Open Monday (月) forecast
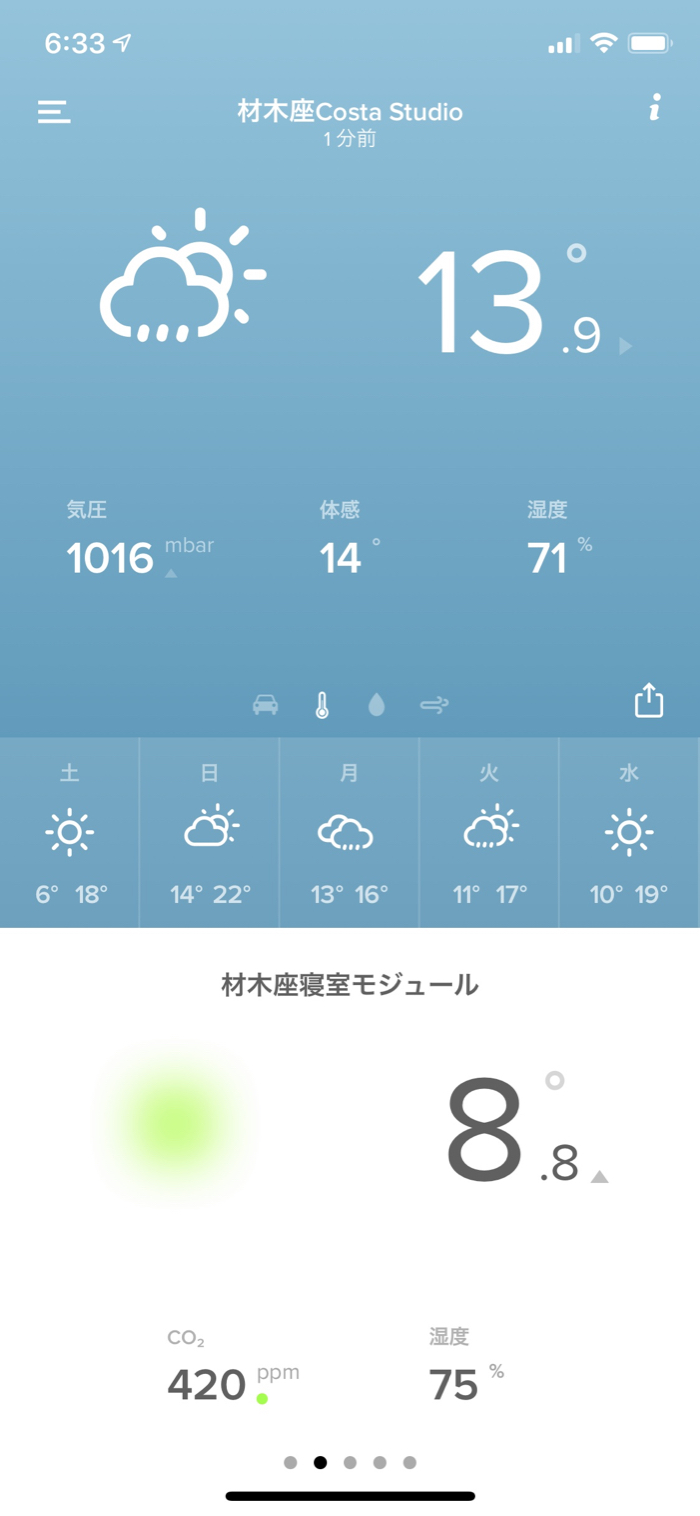 click(x=349, y=832)
